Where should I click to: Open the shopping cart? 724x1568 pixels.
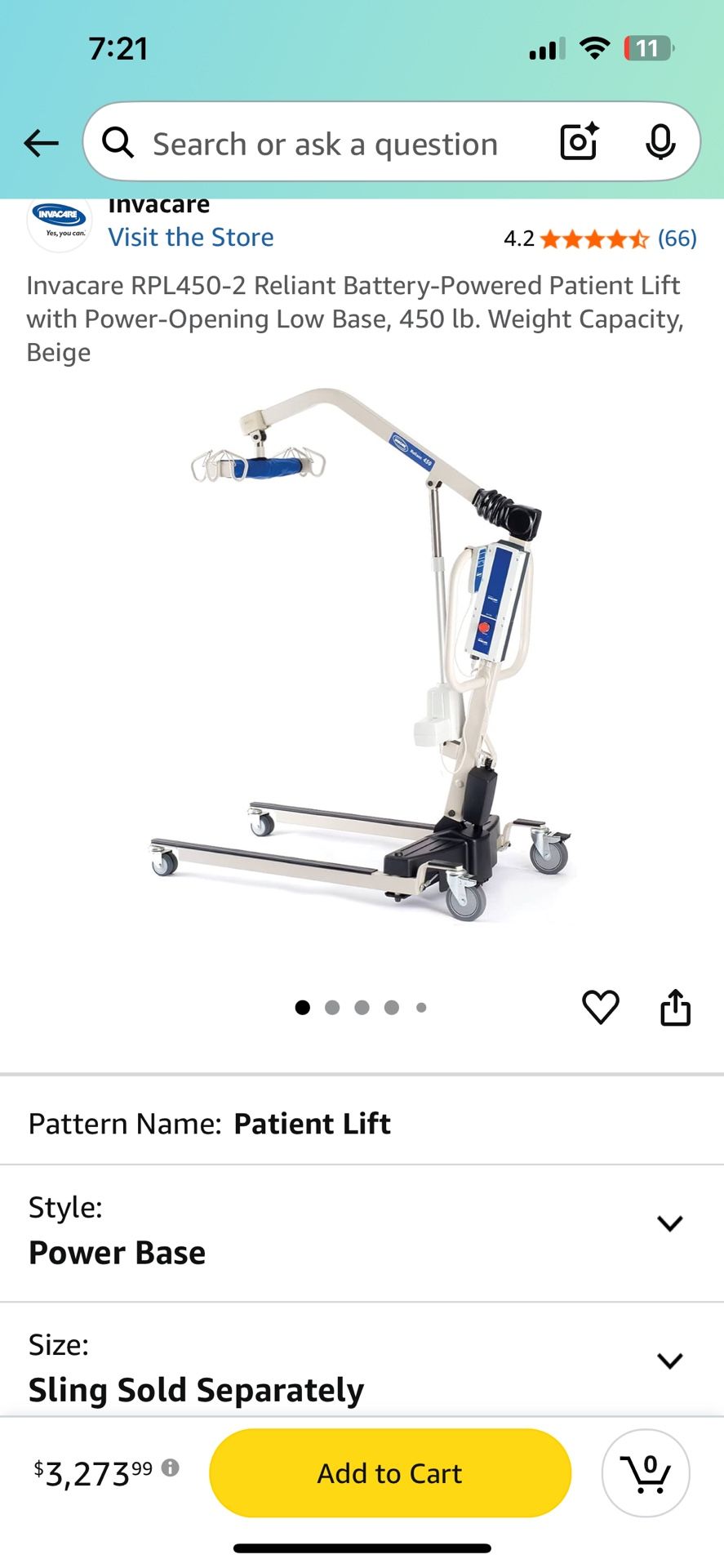click(646, 1473)
